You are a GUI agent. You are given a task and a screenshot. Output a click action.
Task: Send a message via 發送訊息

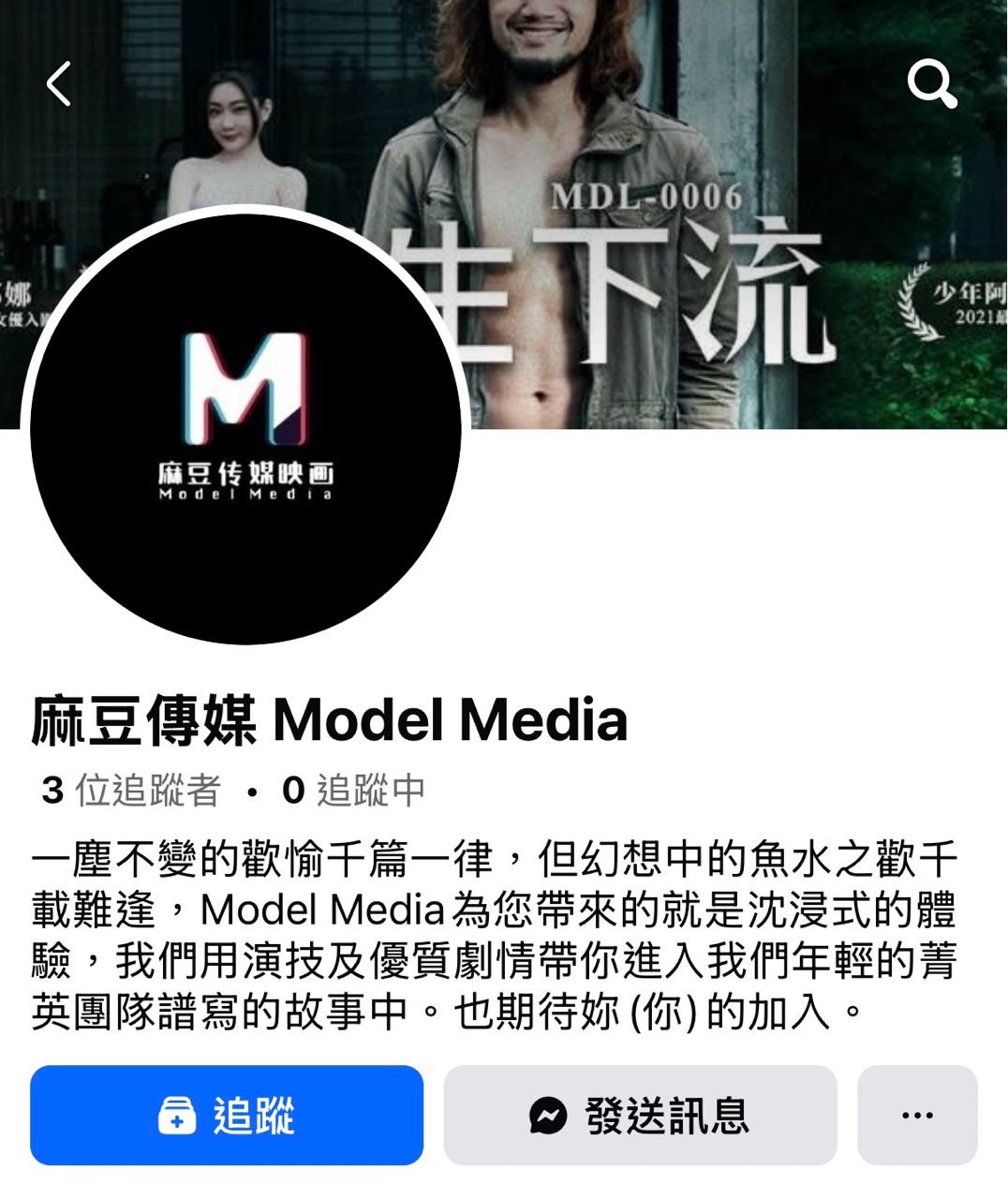[x=640, y=1115]
